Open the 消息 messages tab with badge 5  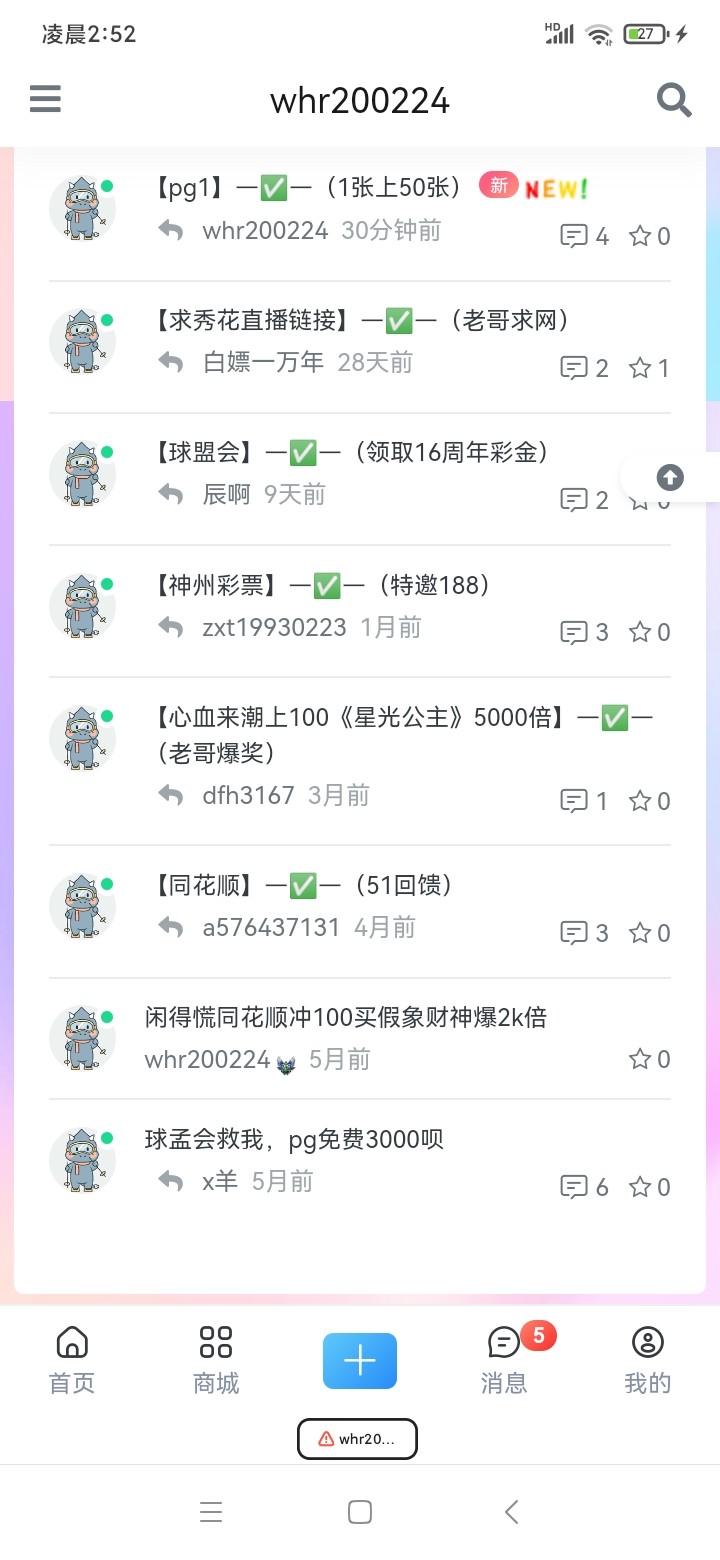(x=504, y=1360)
